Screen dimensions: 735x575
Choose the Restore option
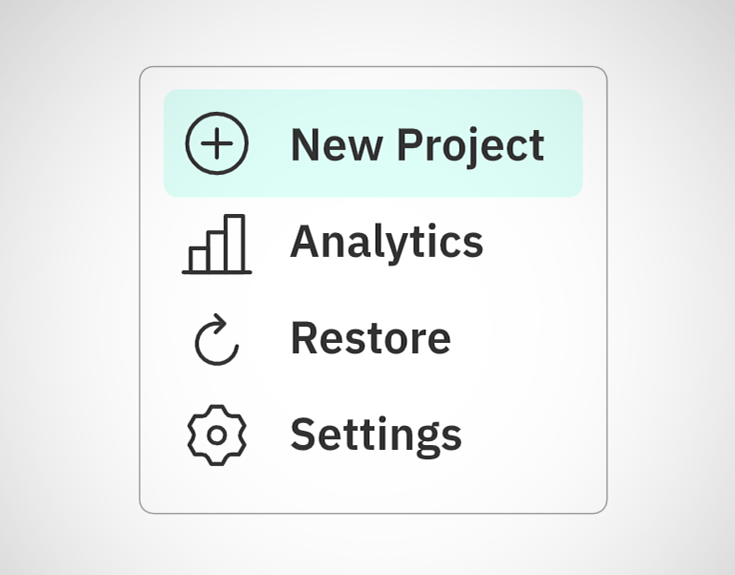click(372, 339)
